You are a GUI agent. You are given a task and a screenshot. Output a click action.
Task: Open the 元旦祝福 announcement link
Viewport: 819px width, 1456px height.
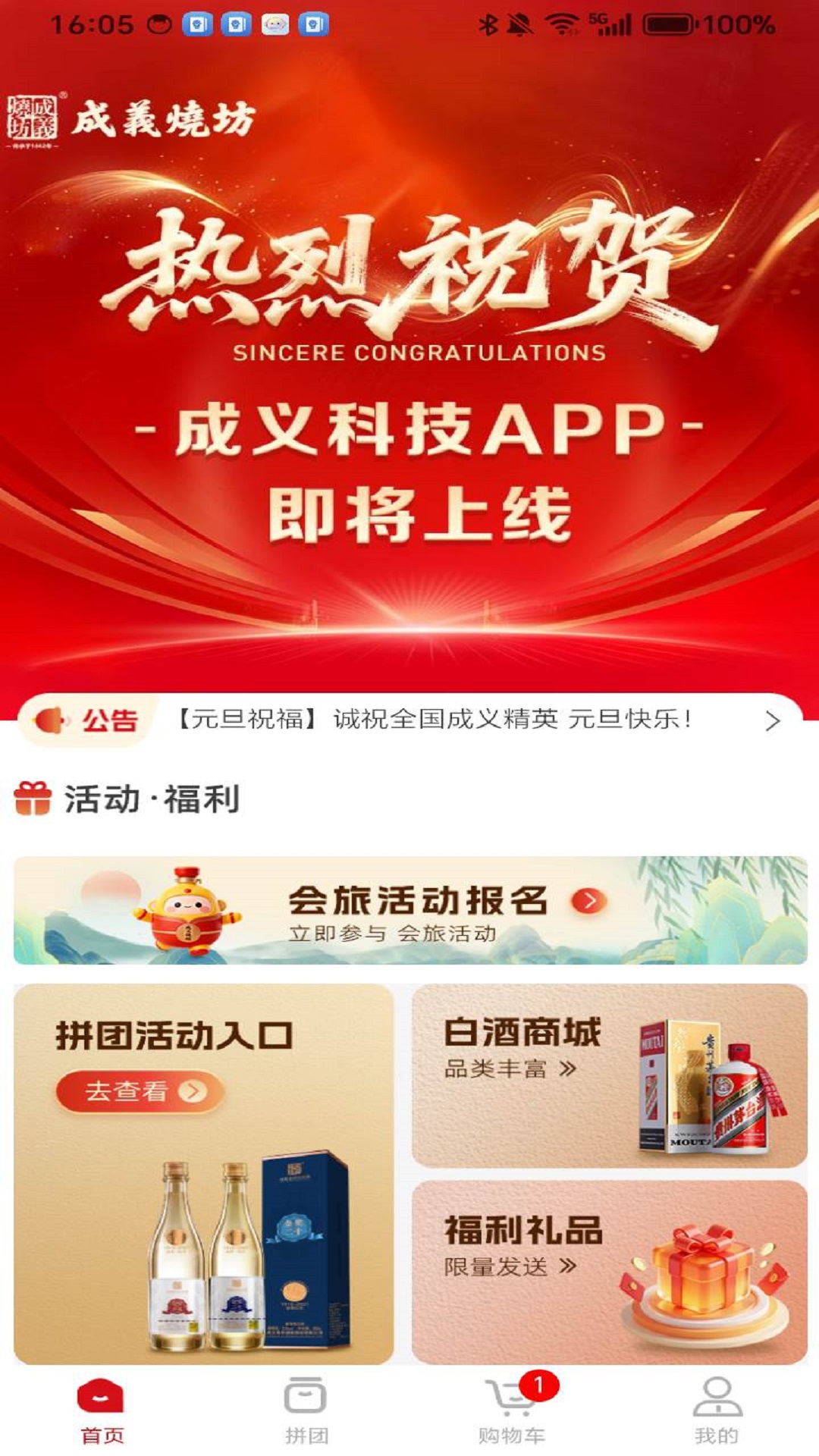432,721
